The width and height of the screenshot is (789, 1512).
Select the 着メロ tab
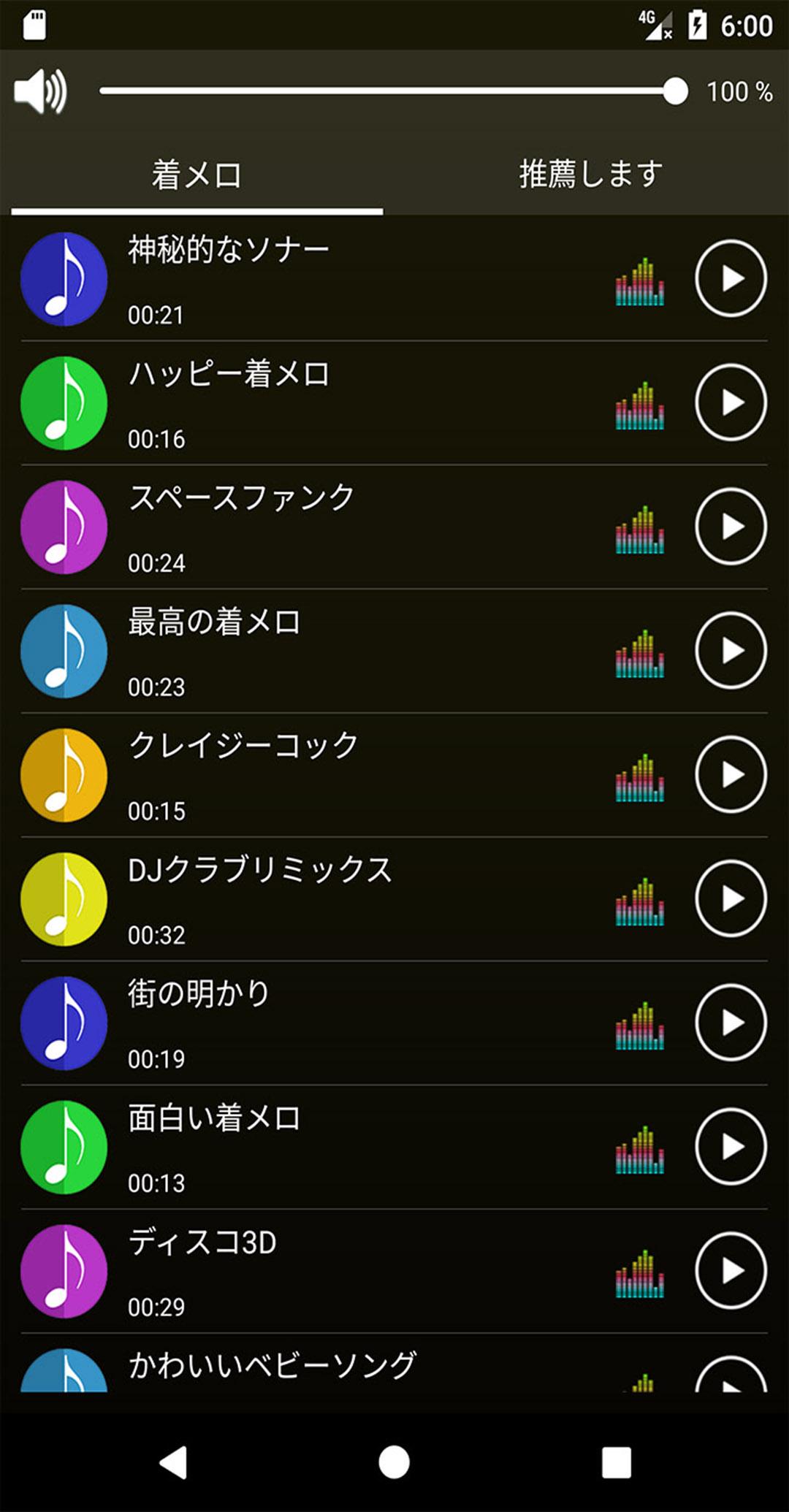pos(197,175)
